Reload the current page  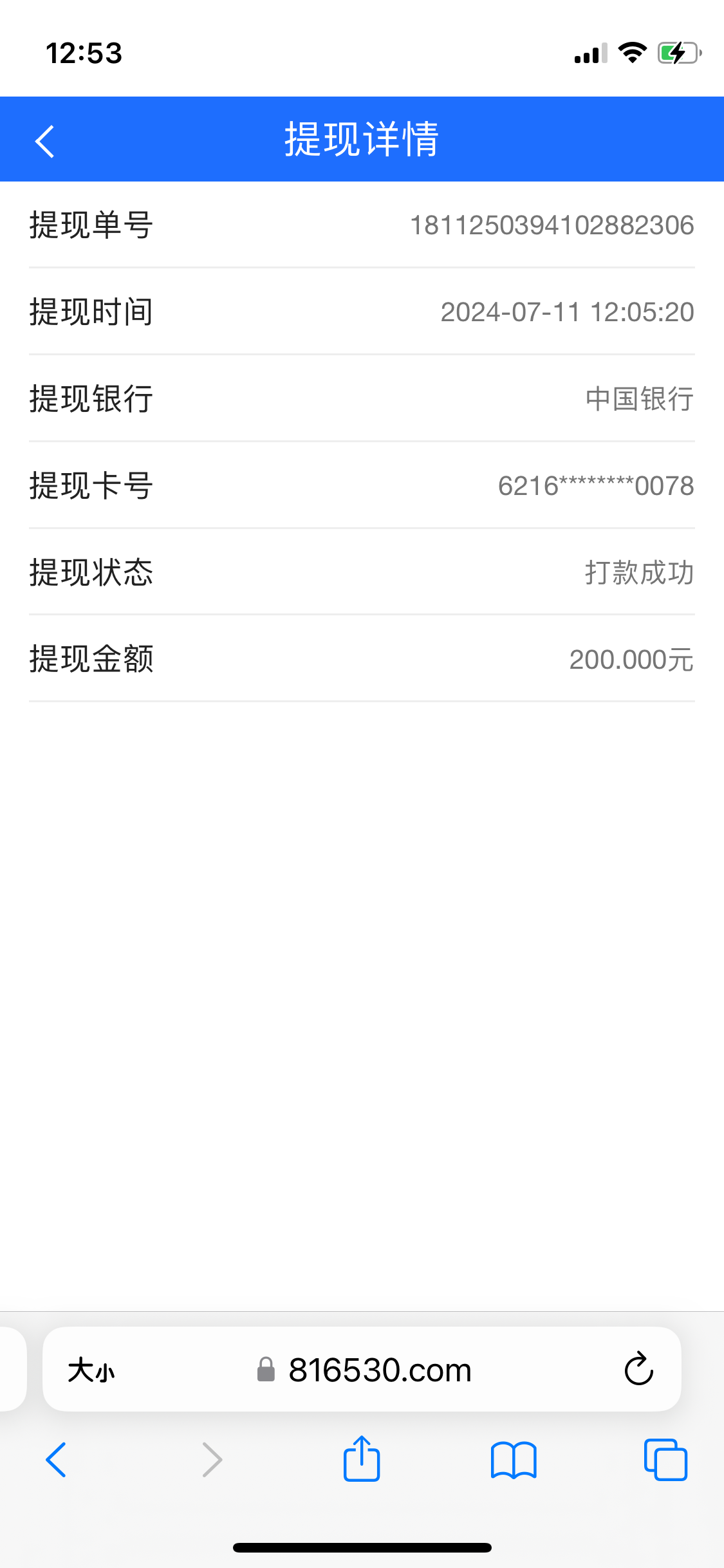coord(638,1369)
